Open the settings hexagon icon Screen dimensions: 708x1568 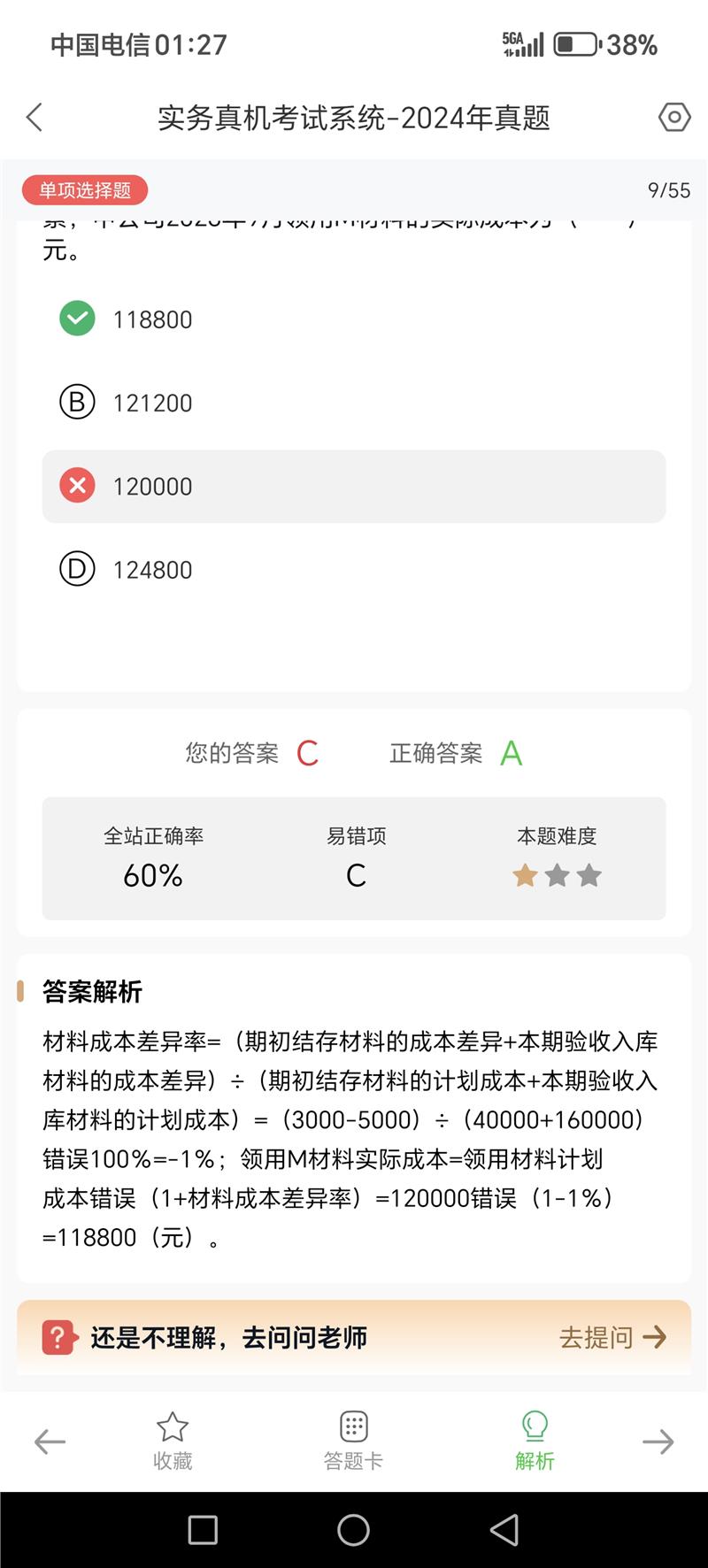673,117
